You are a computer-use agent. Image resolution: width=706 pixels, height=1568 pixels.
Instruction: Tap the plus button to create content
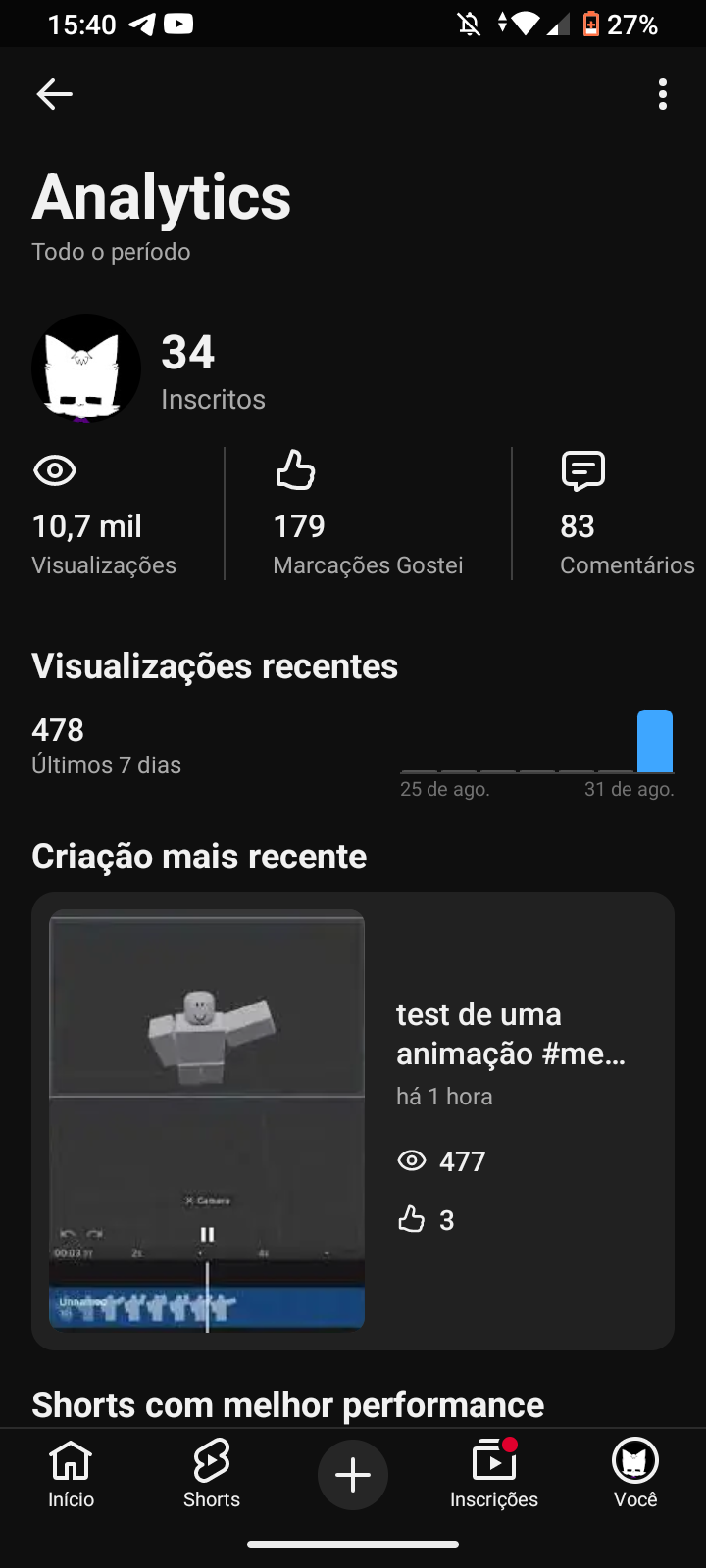[353, 1475]
